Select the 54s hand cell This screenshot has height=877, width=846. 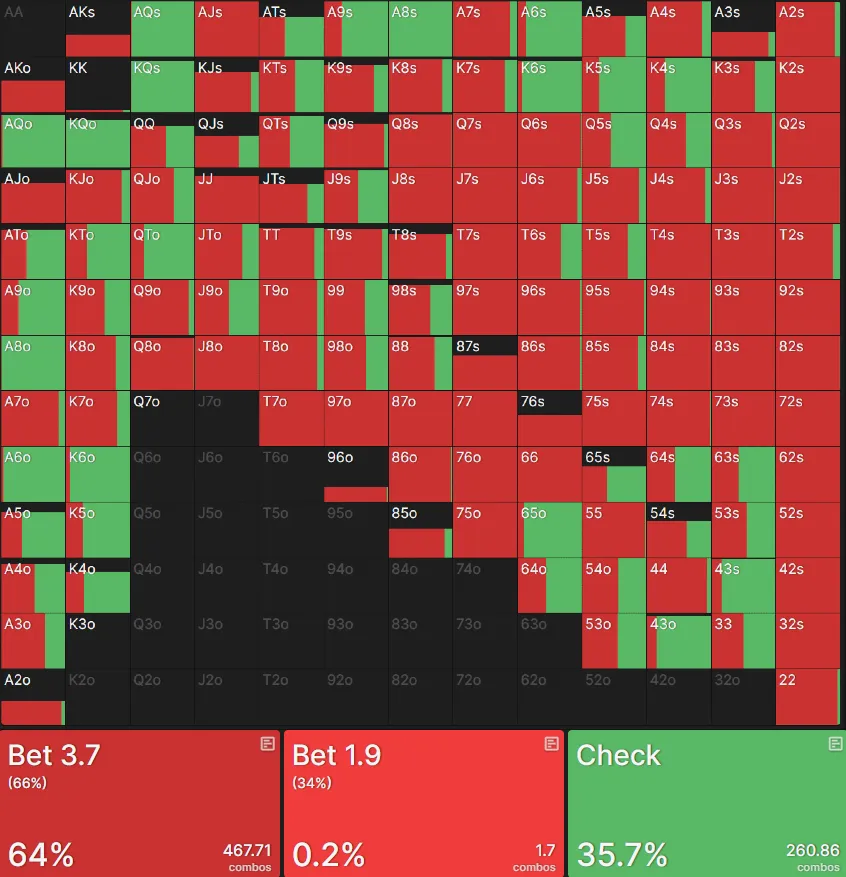click(678, 530)
